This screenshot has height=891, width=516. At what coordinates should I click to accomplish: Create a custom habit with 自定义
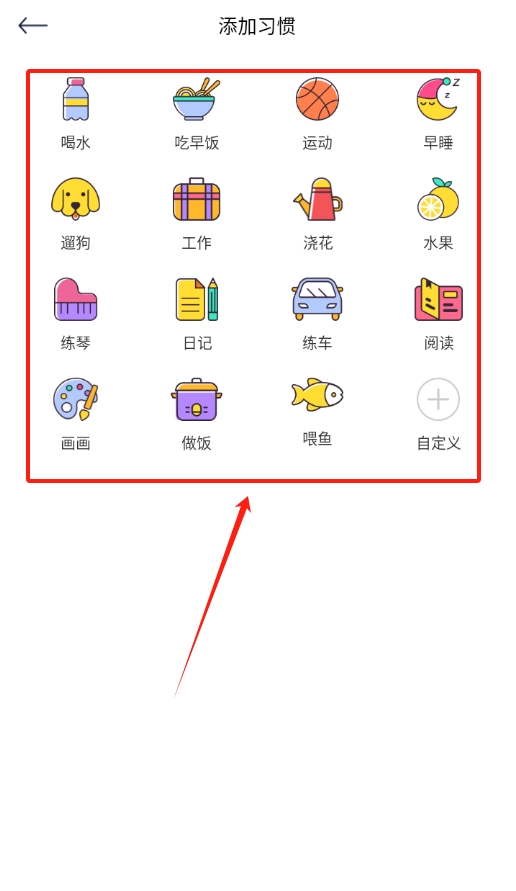[438, 414]
